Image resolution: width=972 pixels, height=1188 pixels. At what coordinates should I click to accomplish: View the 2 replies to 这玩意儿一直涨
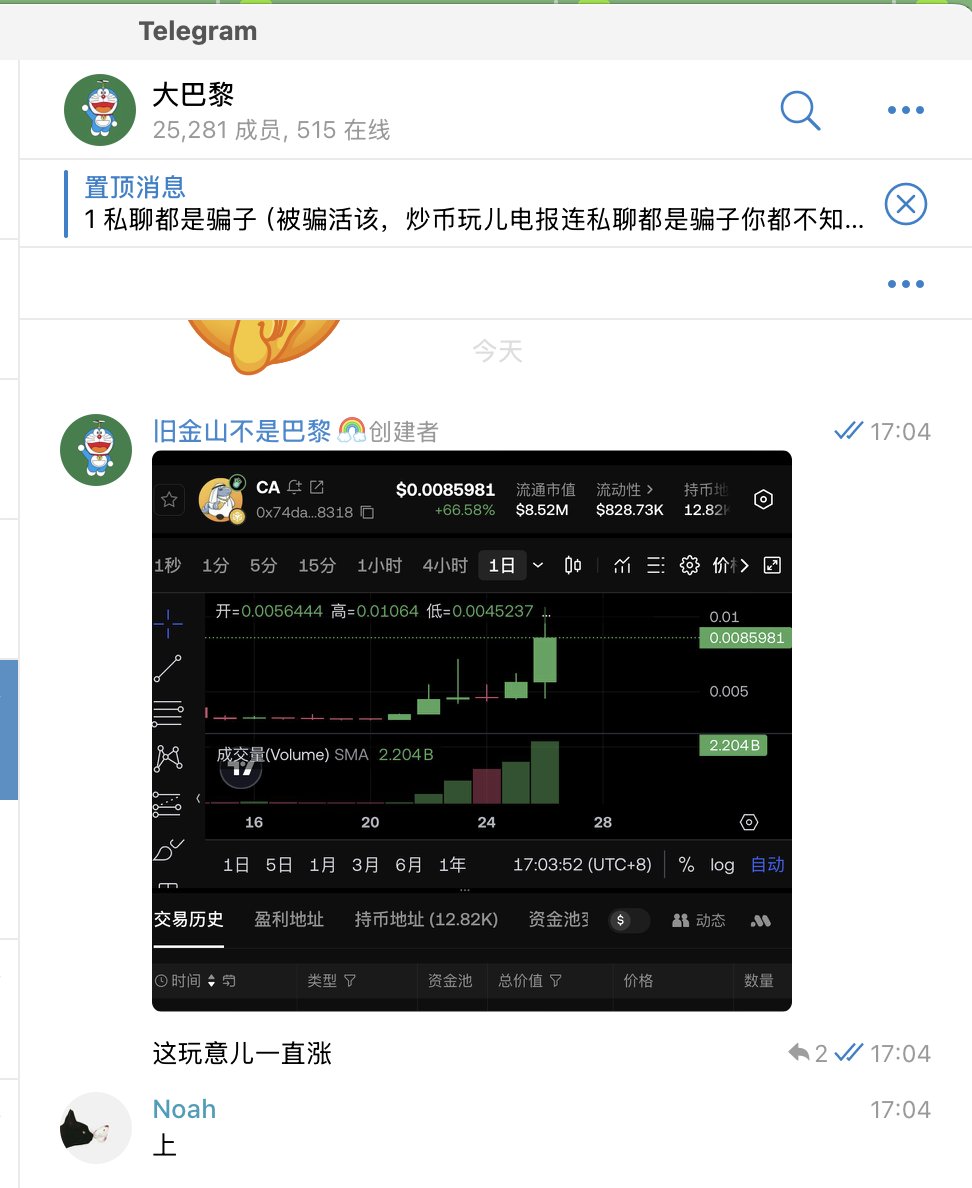tap(808, 1053)
